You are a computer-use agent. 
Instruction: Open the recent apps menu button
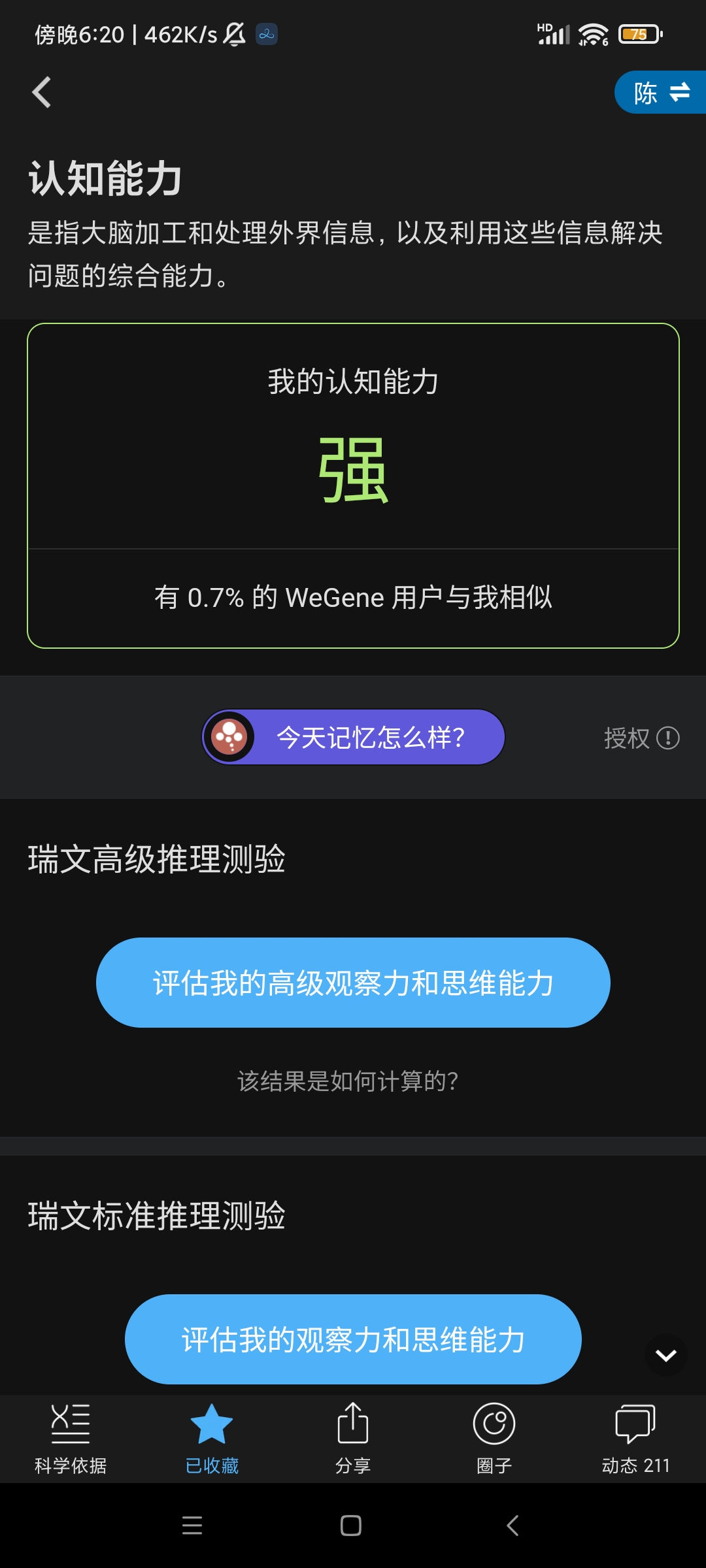pyautogui.click(x=192, y=1526)
